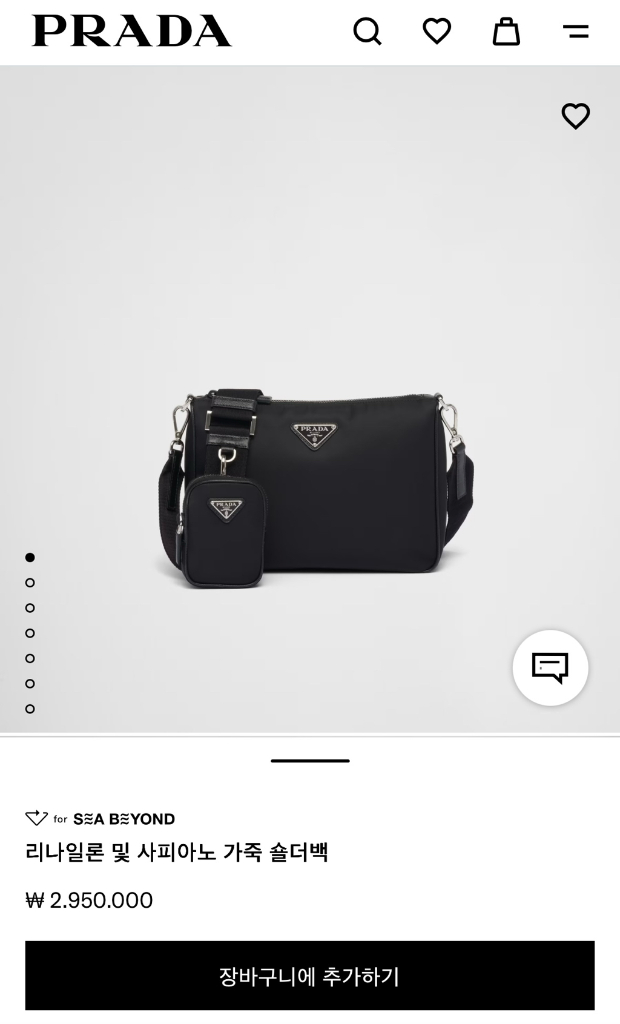View the shoulder bag product image
This screenshot has height=1024, width=620.
point(315,480)
